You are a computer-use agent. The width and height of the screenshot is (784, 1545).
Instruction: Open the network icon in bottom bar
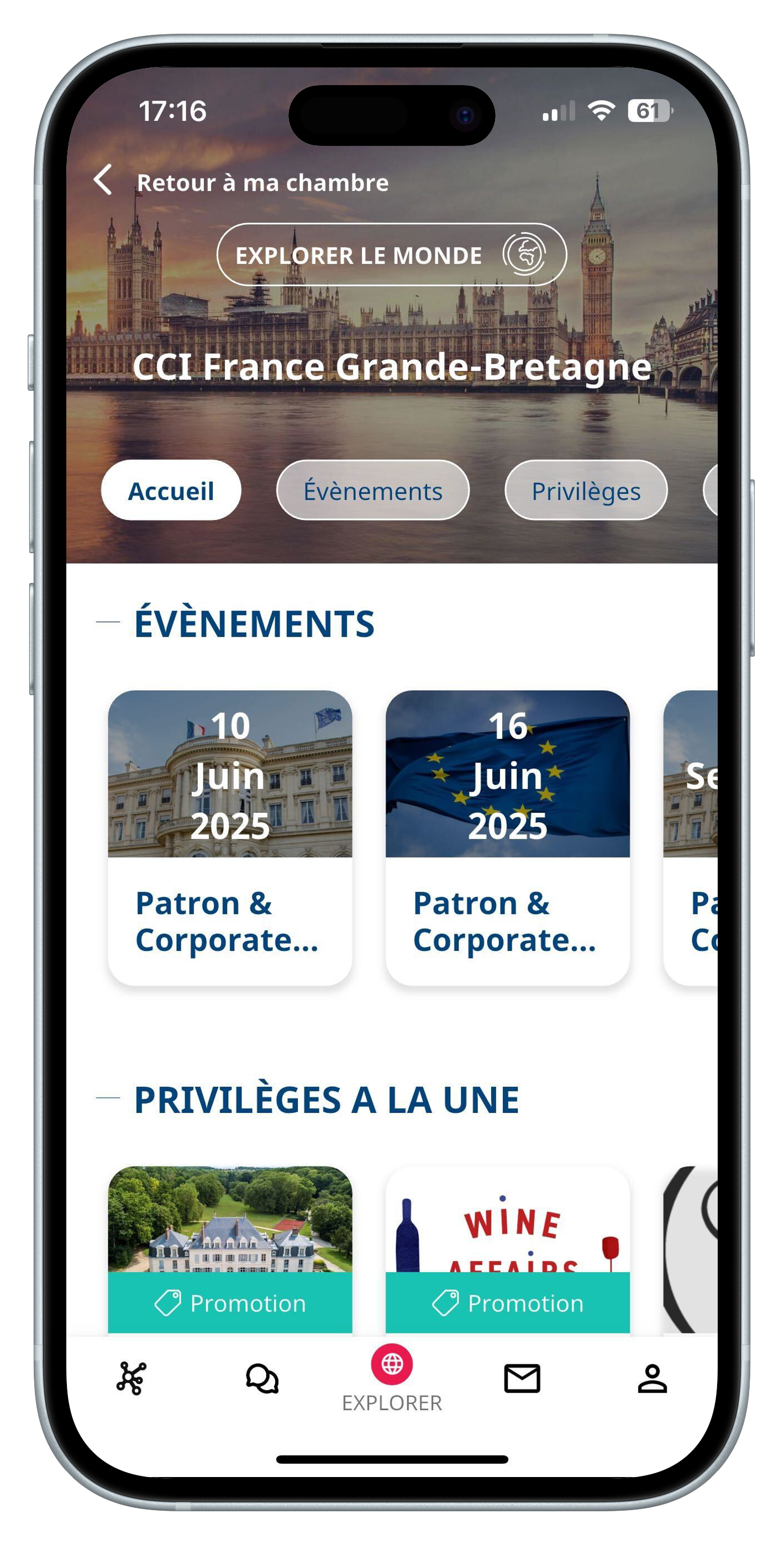point(131,1378)
